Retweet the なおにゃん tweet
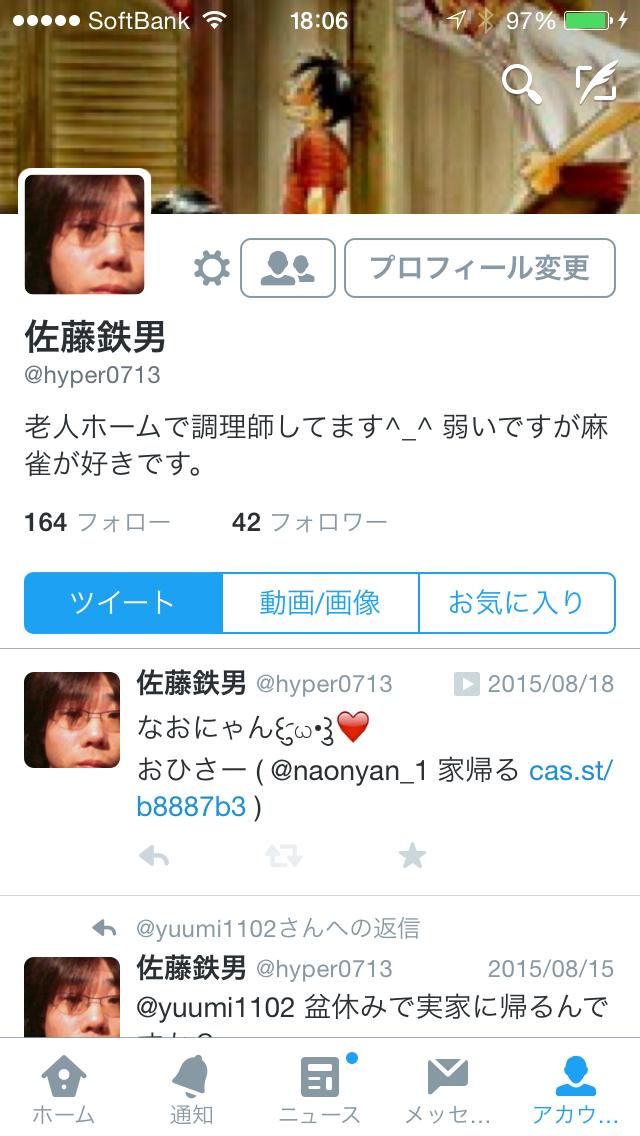 coord(282,855)
